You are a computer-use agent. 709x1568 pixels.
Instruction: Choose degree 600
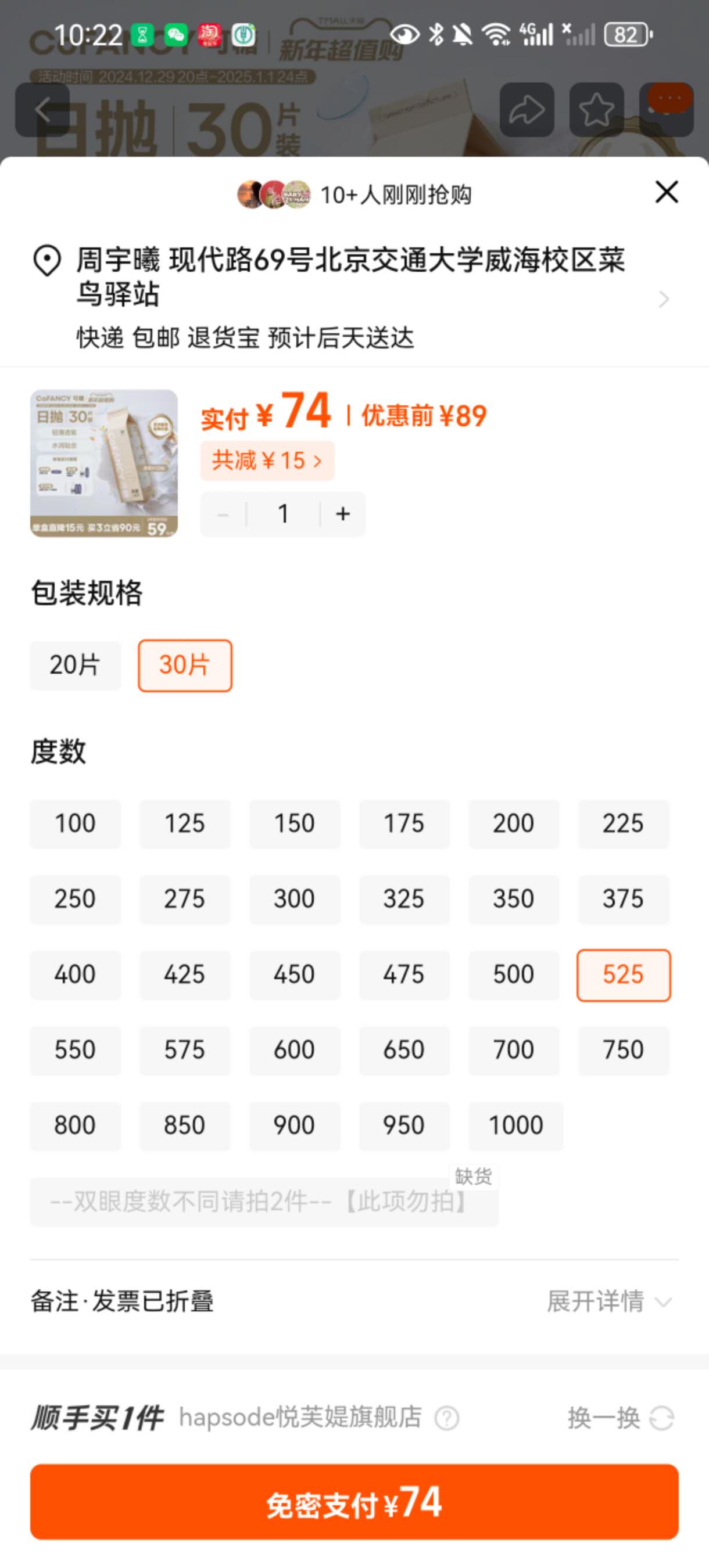click(294, 1050)
